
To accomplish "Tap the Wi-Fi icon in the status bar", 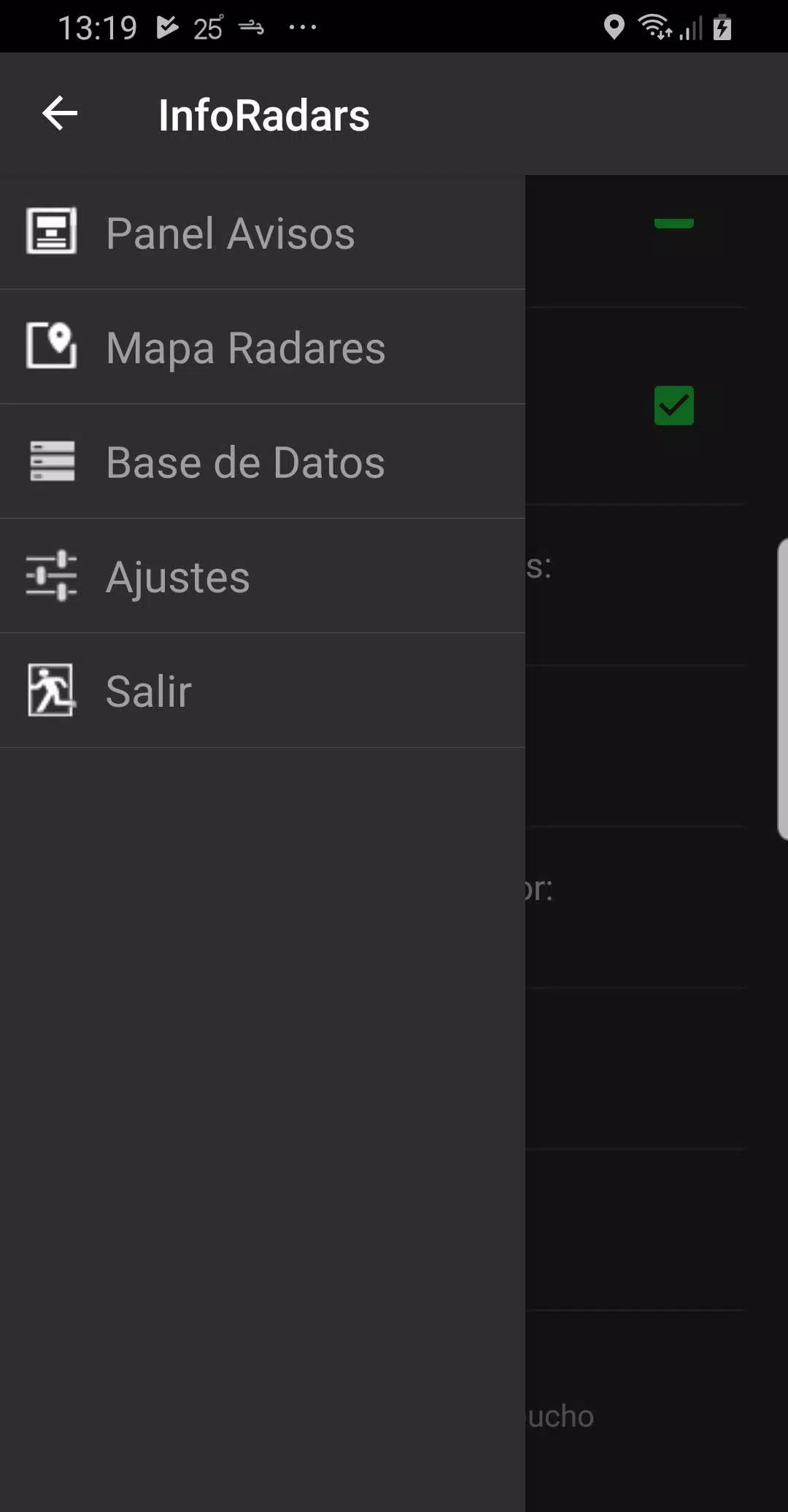I will 654,27.
